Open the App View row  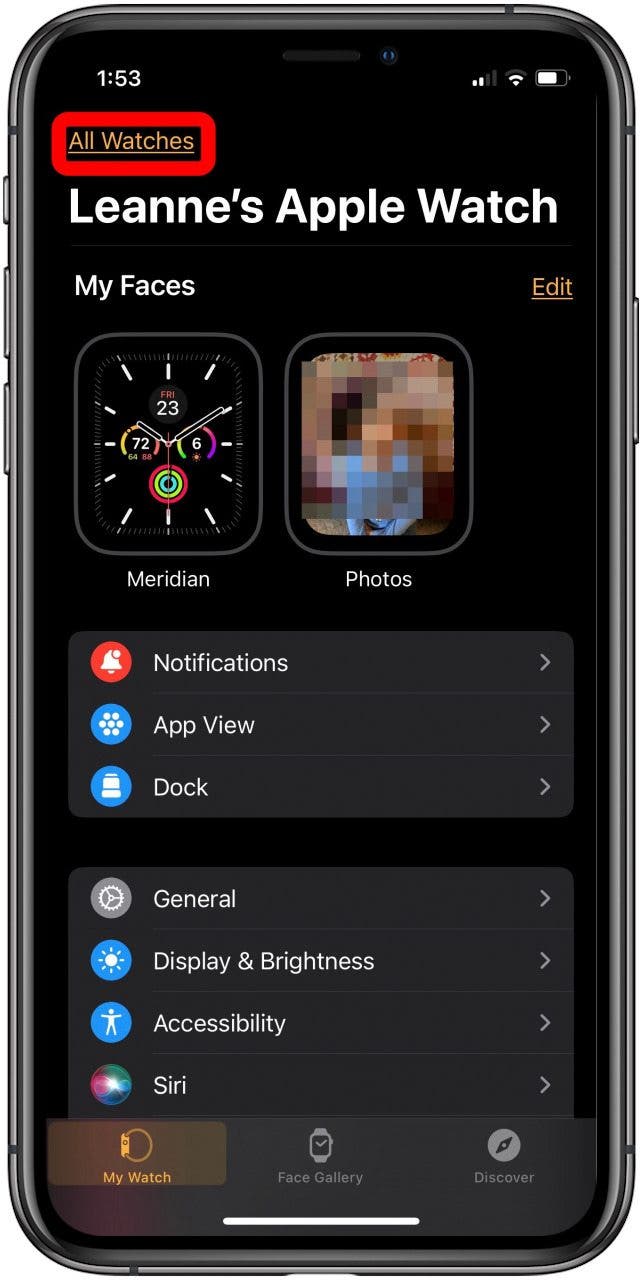click(320, 725)
